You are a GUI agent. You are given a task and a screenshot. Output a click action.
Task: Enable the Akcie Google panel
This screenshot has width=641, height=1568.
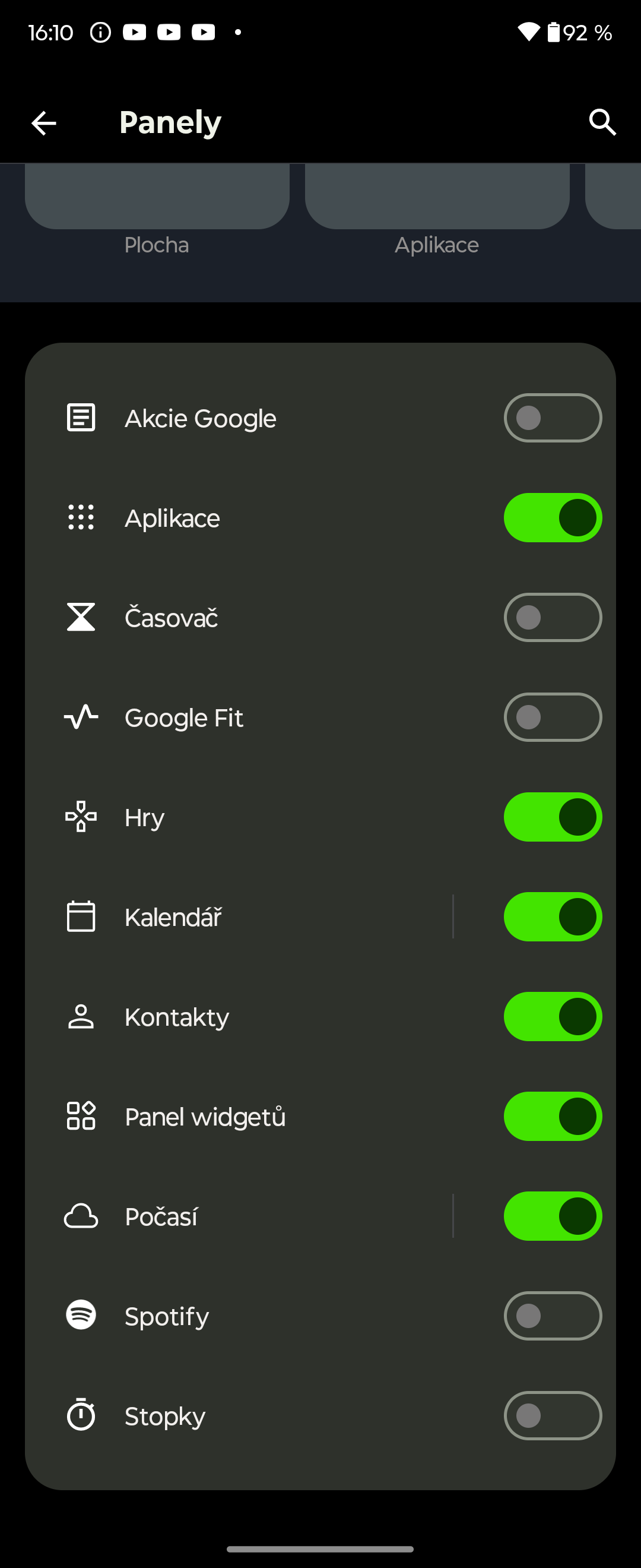(x=552, y=418)
